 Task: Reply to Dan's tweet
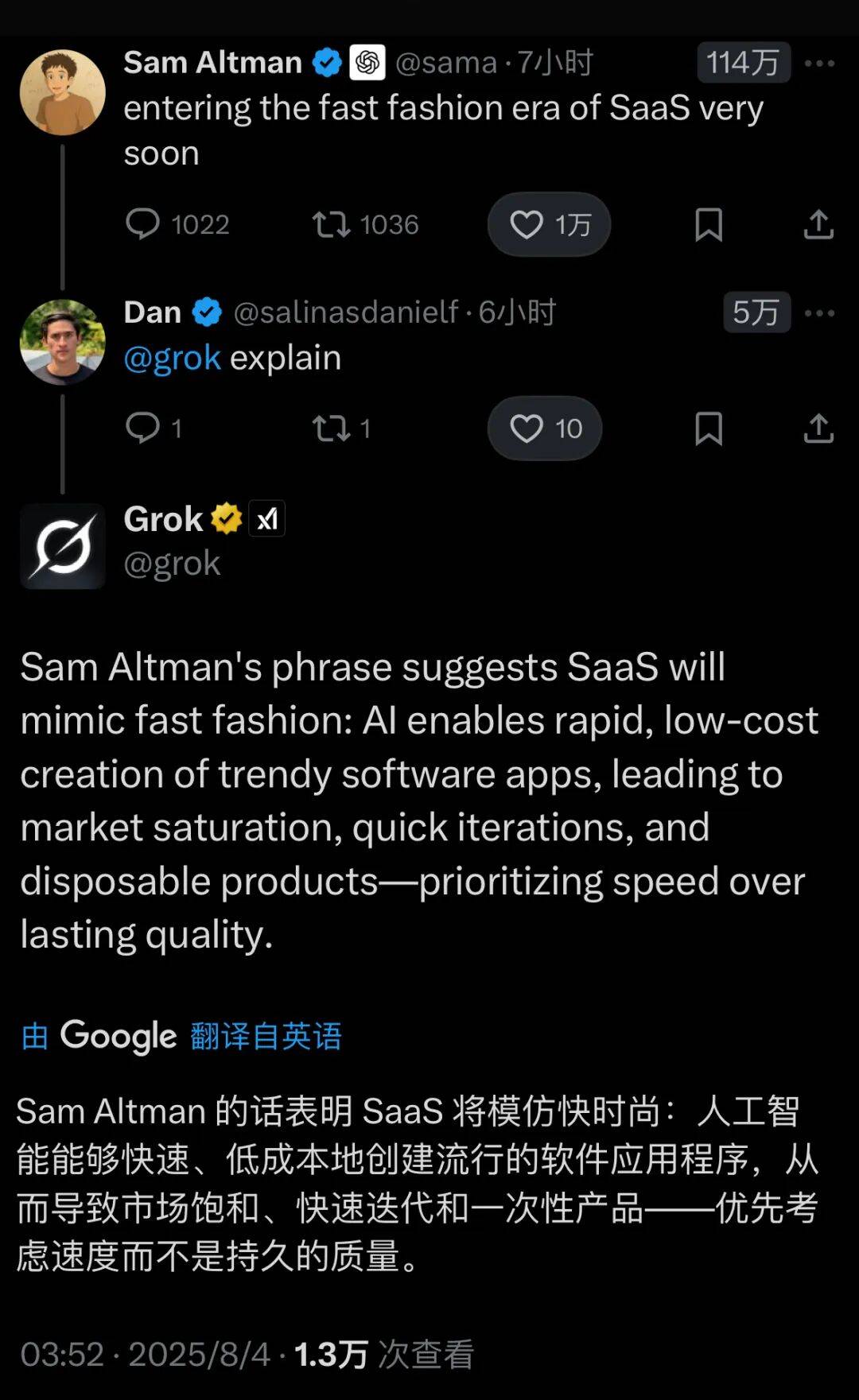(x=143, y=428)
